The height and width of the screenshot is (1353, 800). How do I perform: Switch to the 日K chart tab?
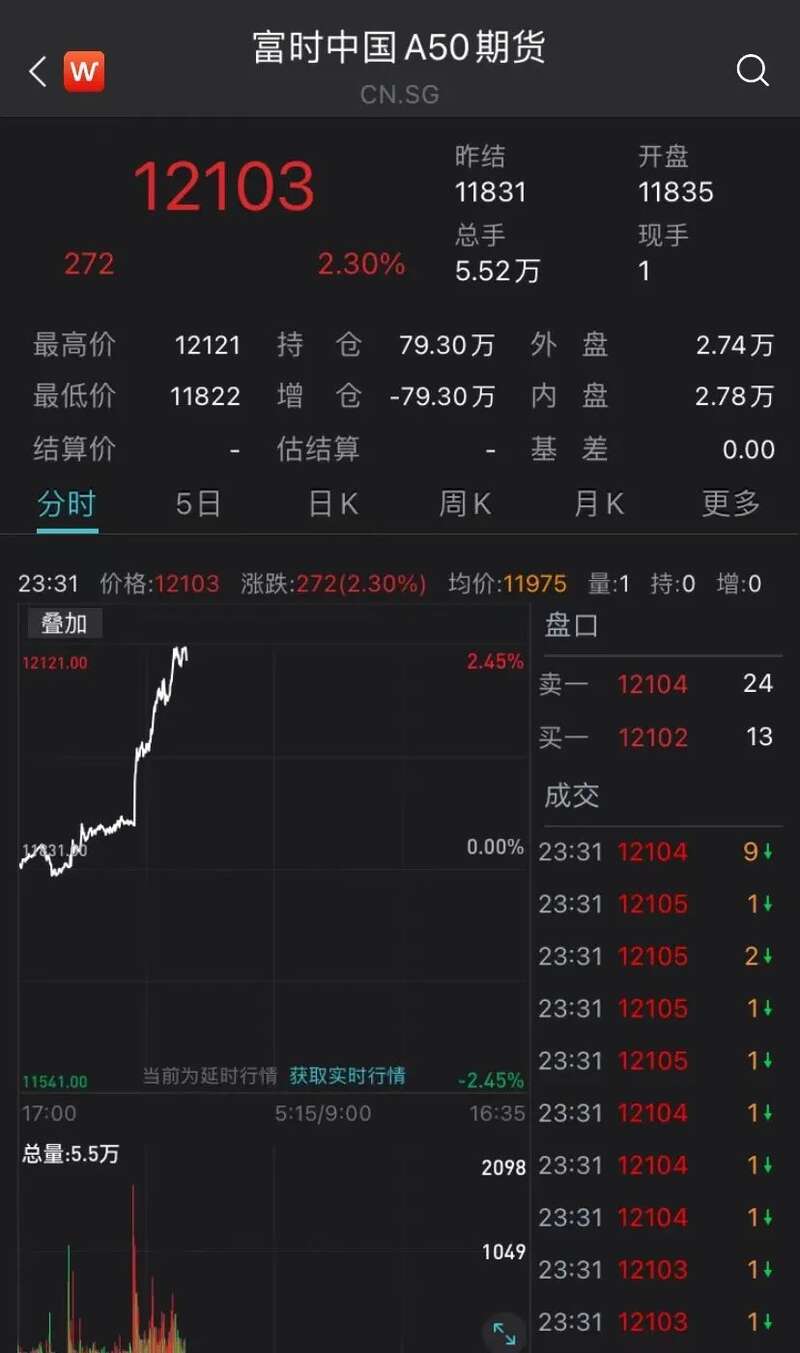pos(333,503)
